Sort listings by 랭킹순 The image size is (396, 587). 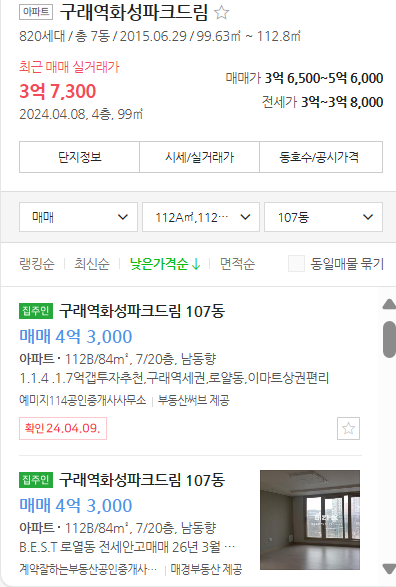click(x=37, y=264)
